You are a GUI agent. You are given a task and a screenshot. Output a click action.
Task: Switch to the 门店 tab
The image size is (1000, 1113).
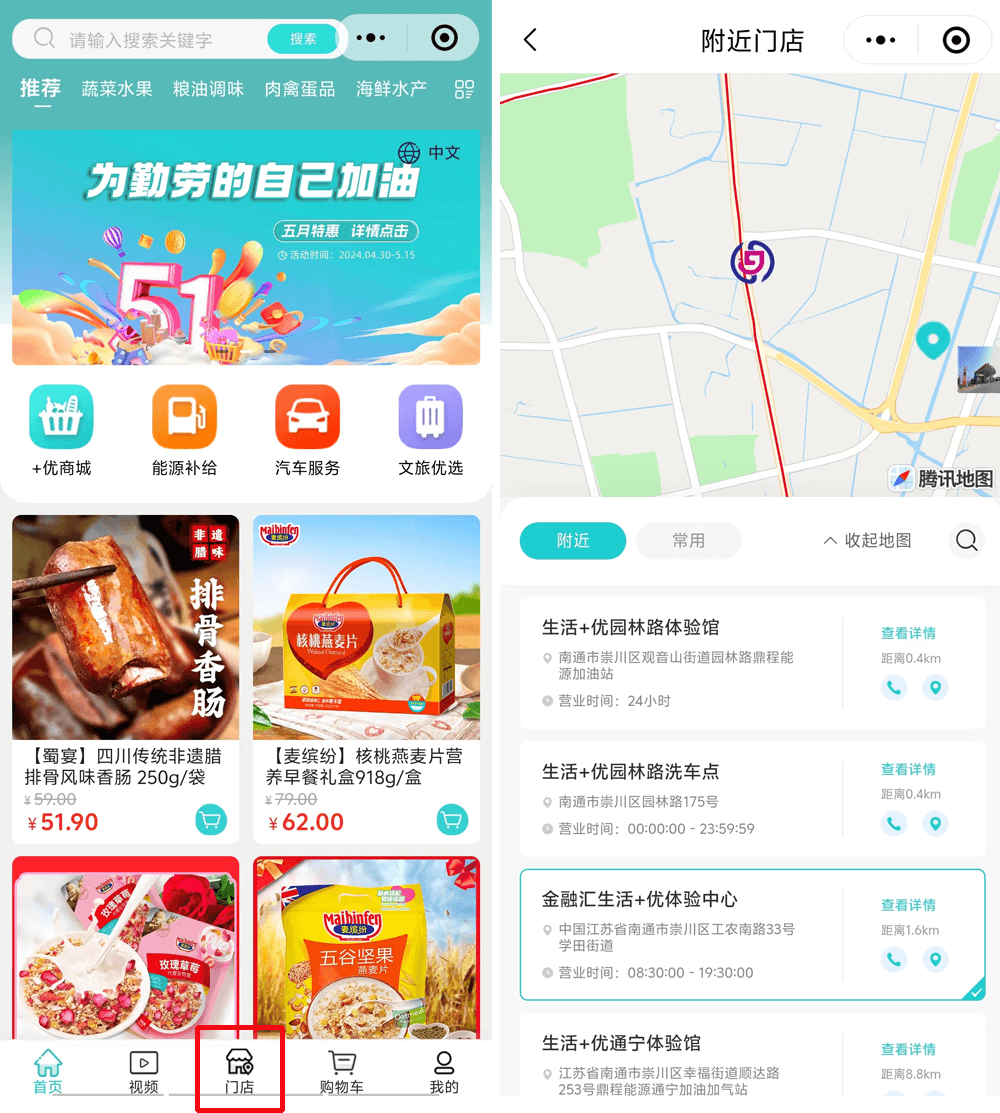[x=240, y=1072]
